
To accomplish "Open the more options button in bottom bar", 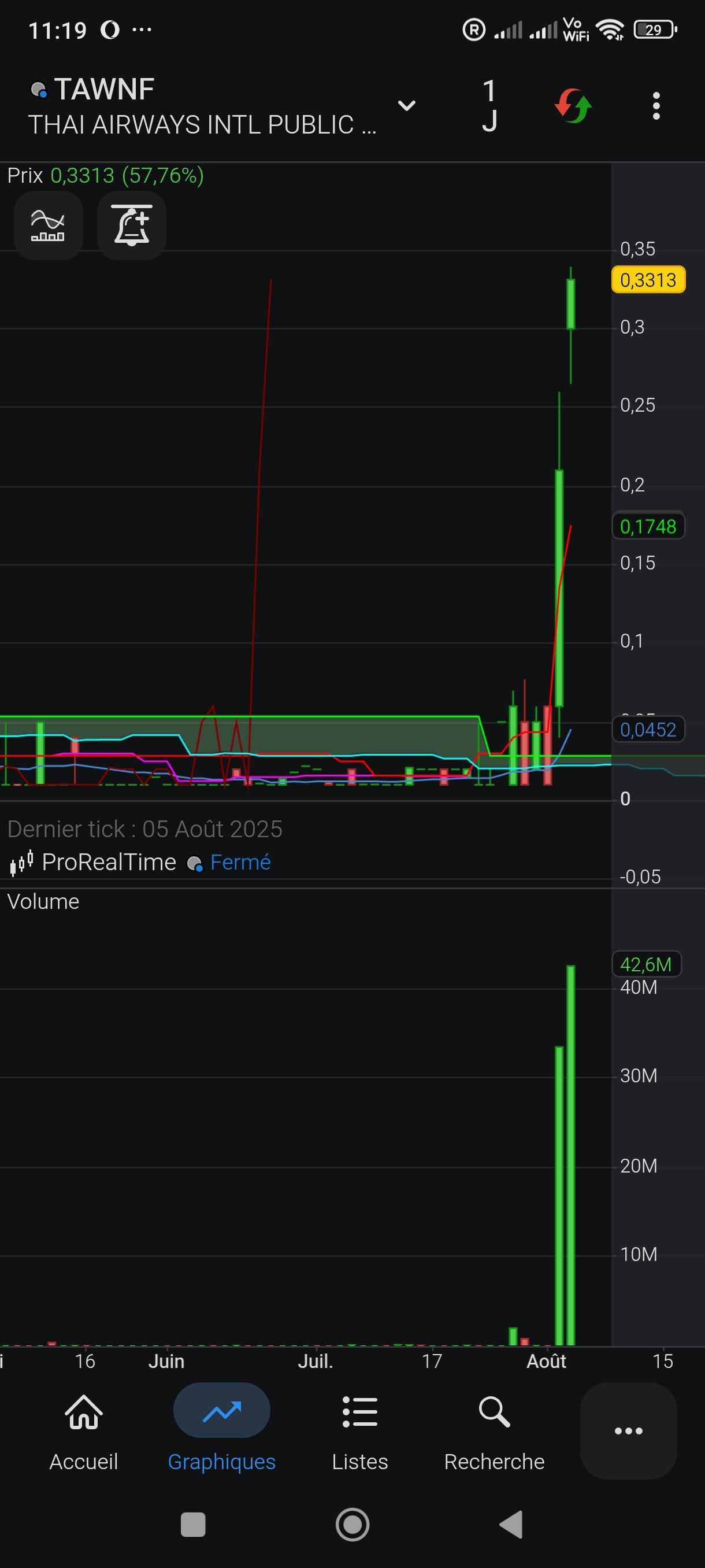I will 628,1430.
